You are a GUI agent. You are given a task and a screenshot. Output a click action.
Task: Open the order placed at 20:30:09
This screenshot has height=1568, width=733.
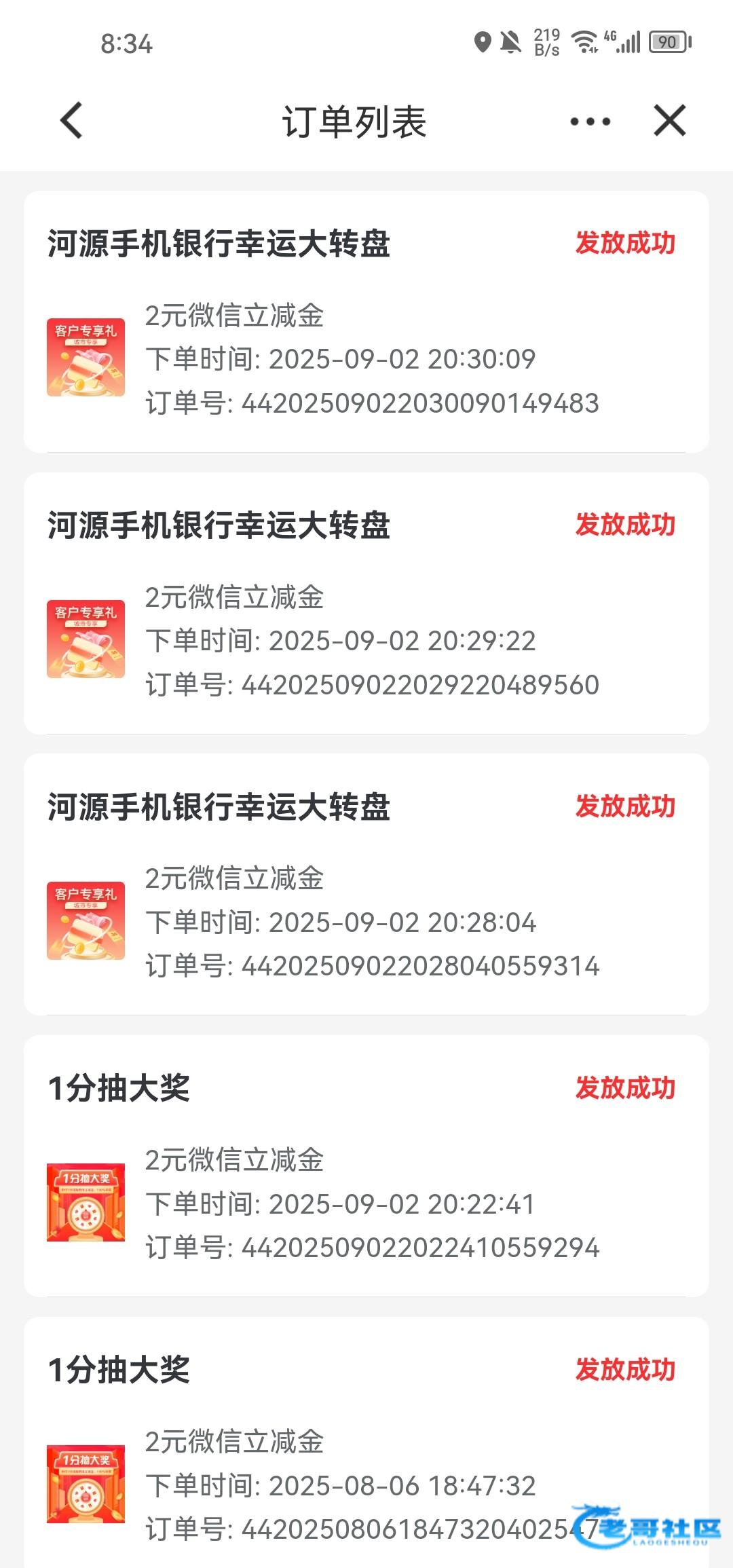366,322
